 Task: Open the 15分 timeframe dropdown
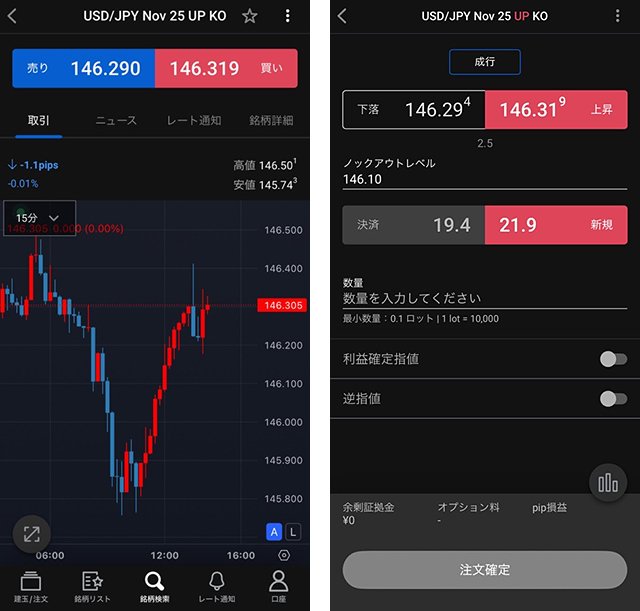39,217
